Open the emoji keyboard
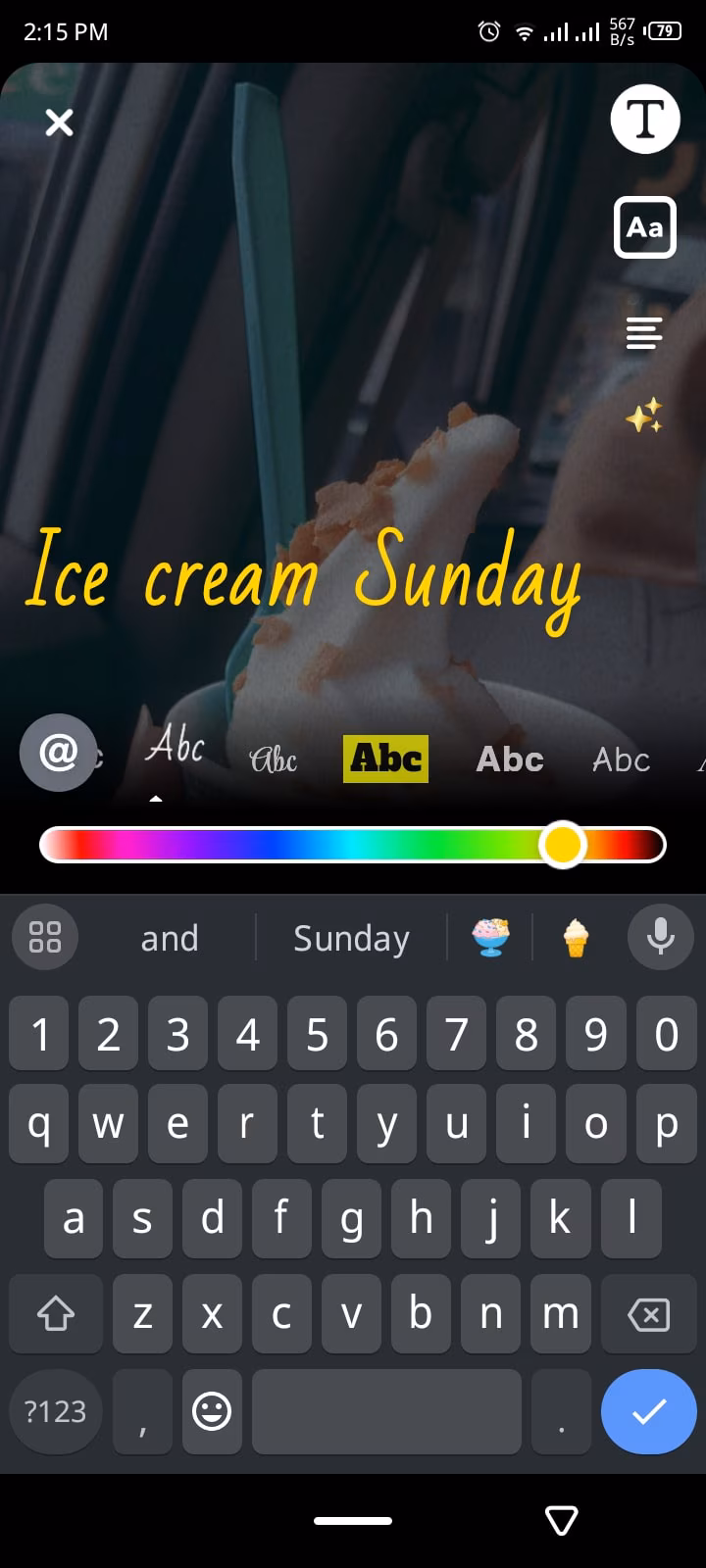Image resolution: width=706 pixels, height=1568 pixels. coord(212,1411)
